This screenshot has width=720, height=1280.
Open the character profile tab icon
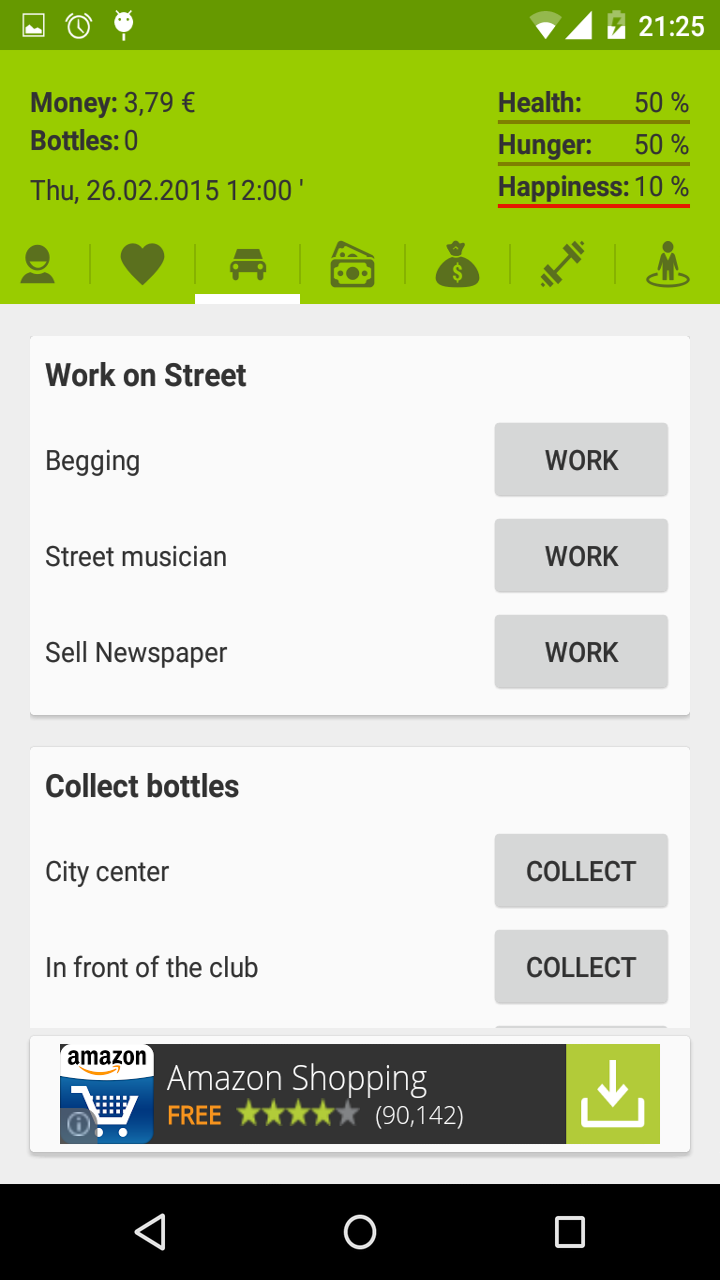click(x=40, y=263)
